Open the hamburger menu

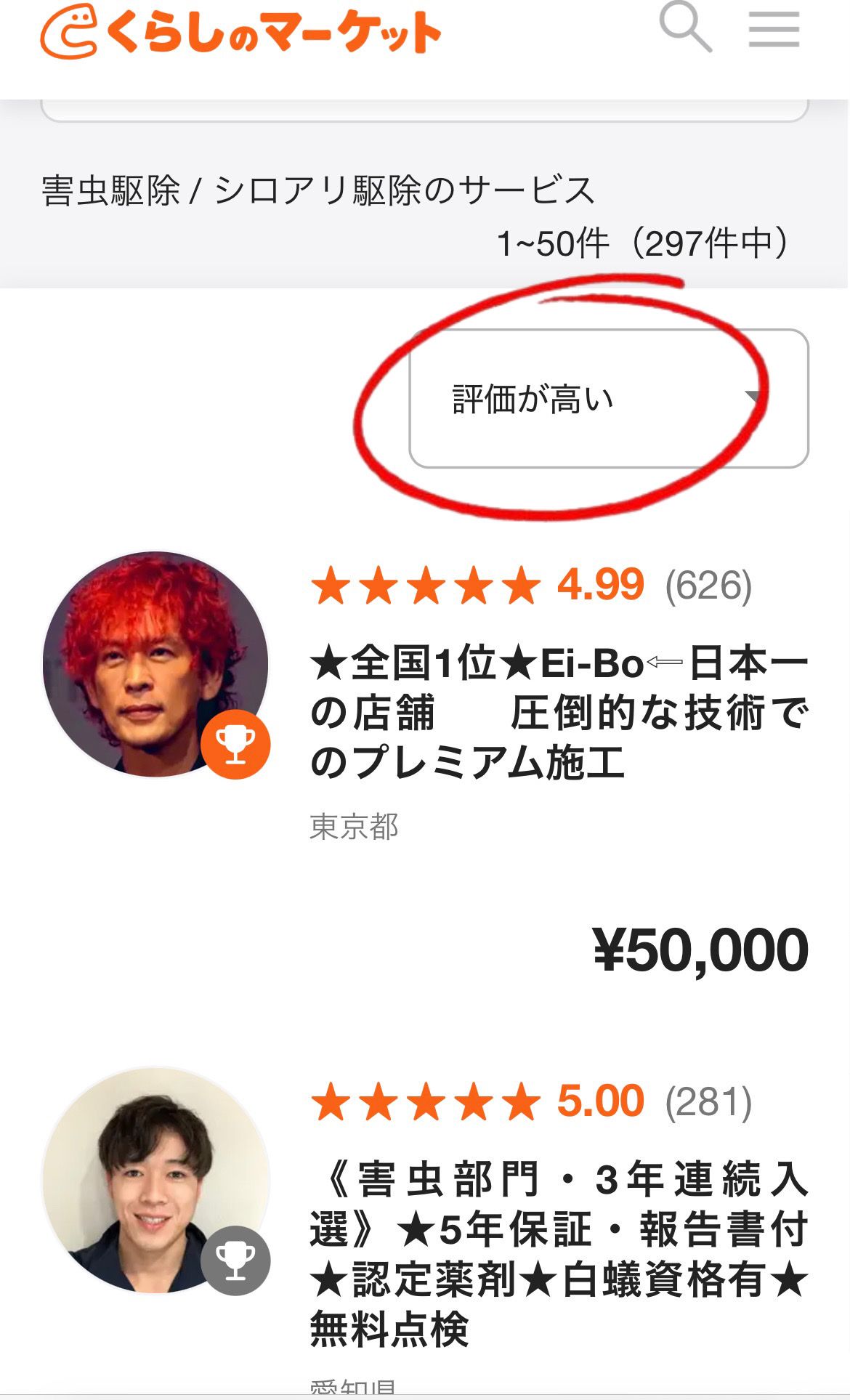[774, 29]
